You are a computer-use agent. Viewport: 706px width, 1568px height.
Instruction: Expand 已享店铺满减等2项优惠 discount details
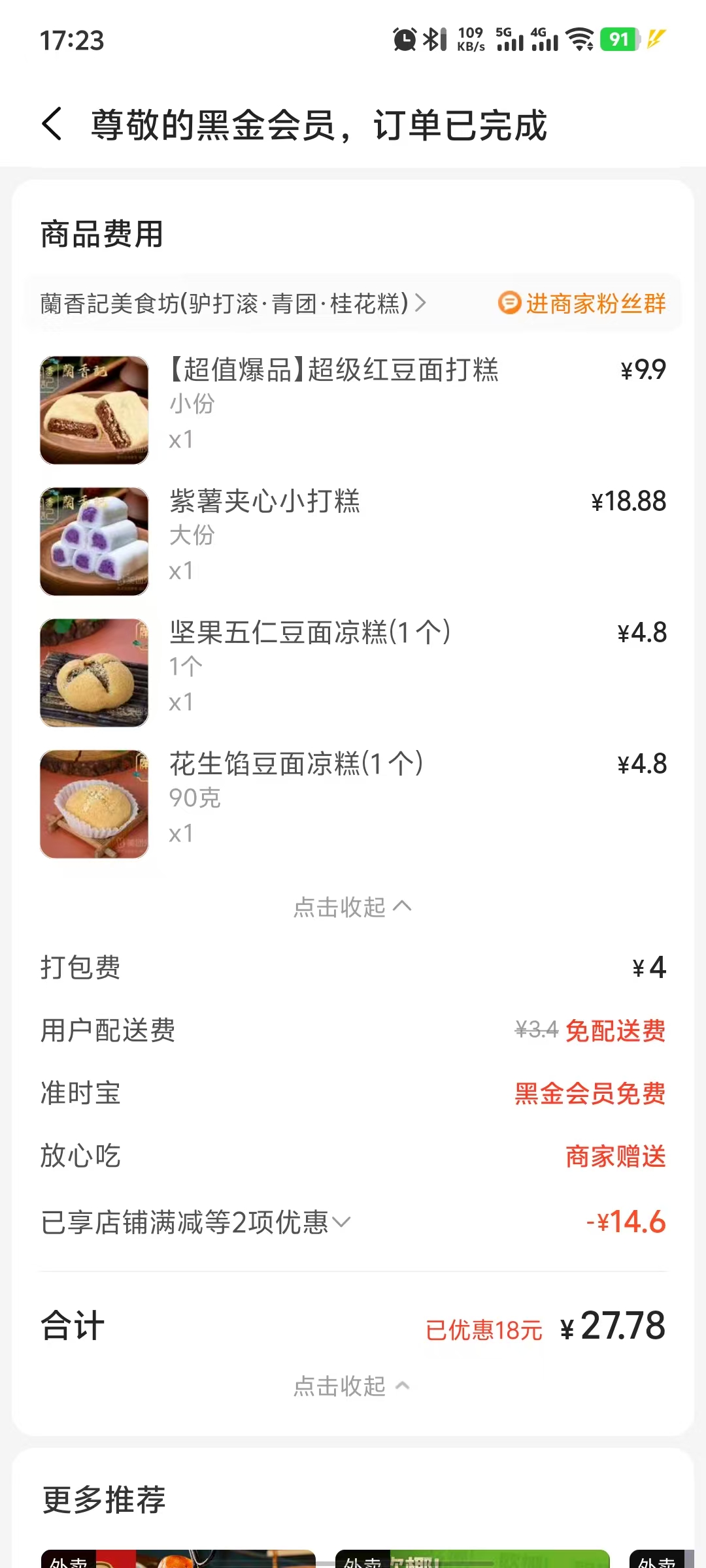(196, 1222)
